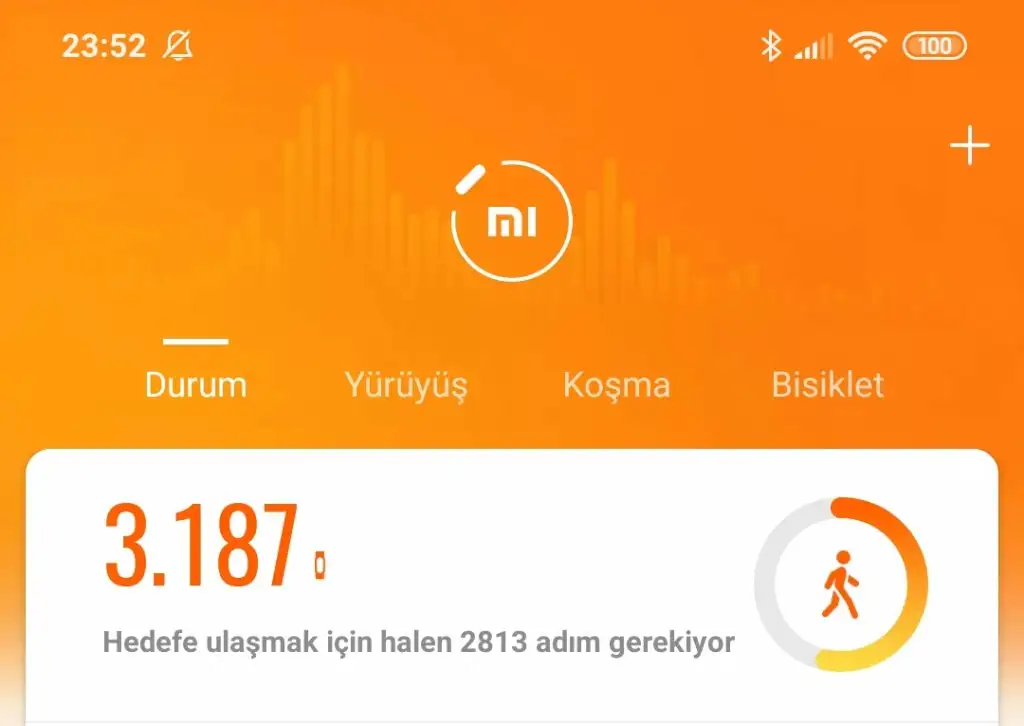Screen dimensions: 1024x726
Task: Switch to the Koşma tab
Action: [616, 385]
